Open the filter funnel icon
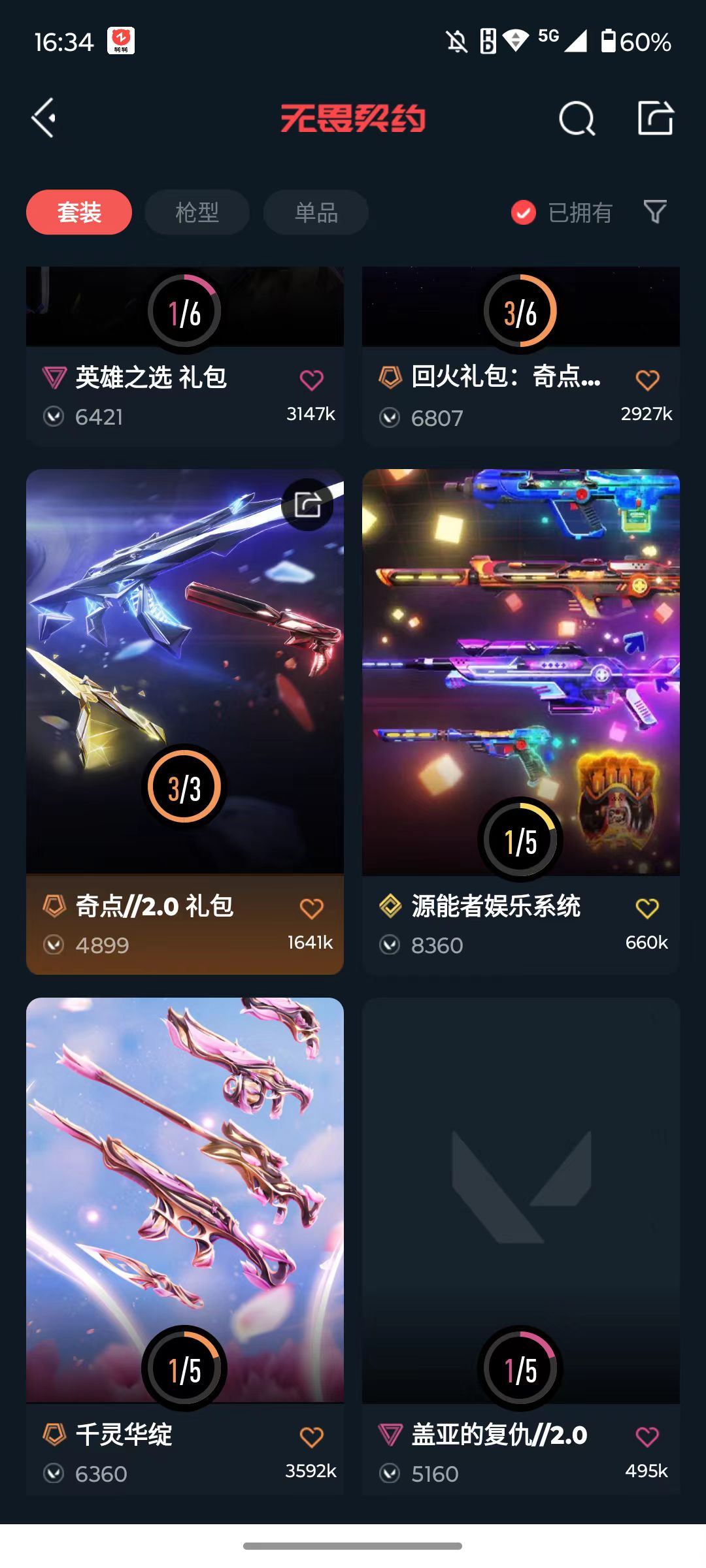 [655, 212]
